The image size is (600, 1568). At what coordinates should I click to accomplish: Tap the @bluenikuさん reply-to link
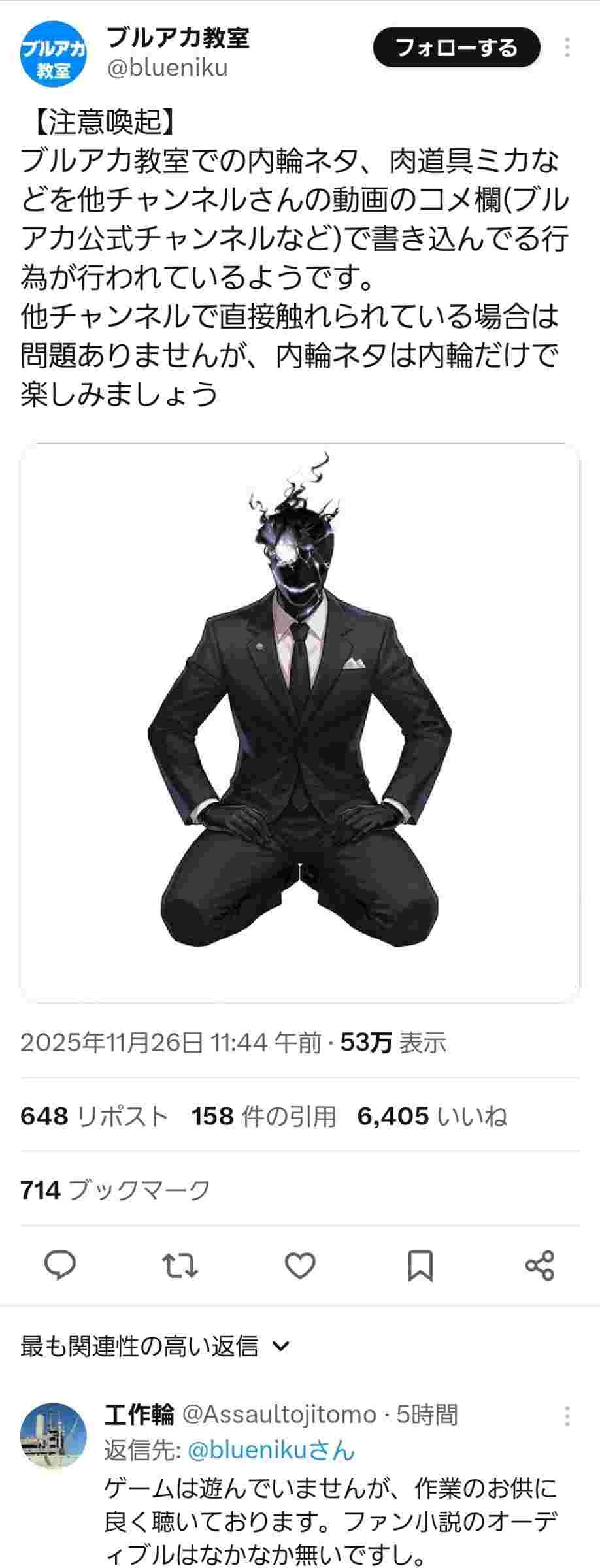271,1450
